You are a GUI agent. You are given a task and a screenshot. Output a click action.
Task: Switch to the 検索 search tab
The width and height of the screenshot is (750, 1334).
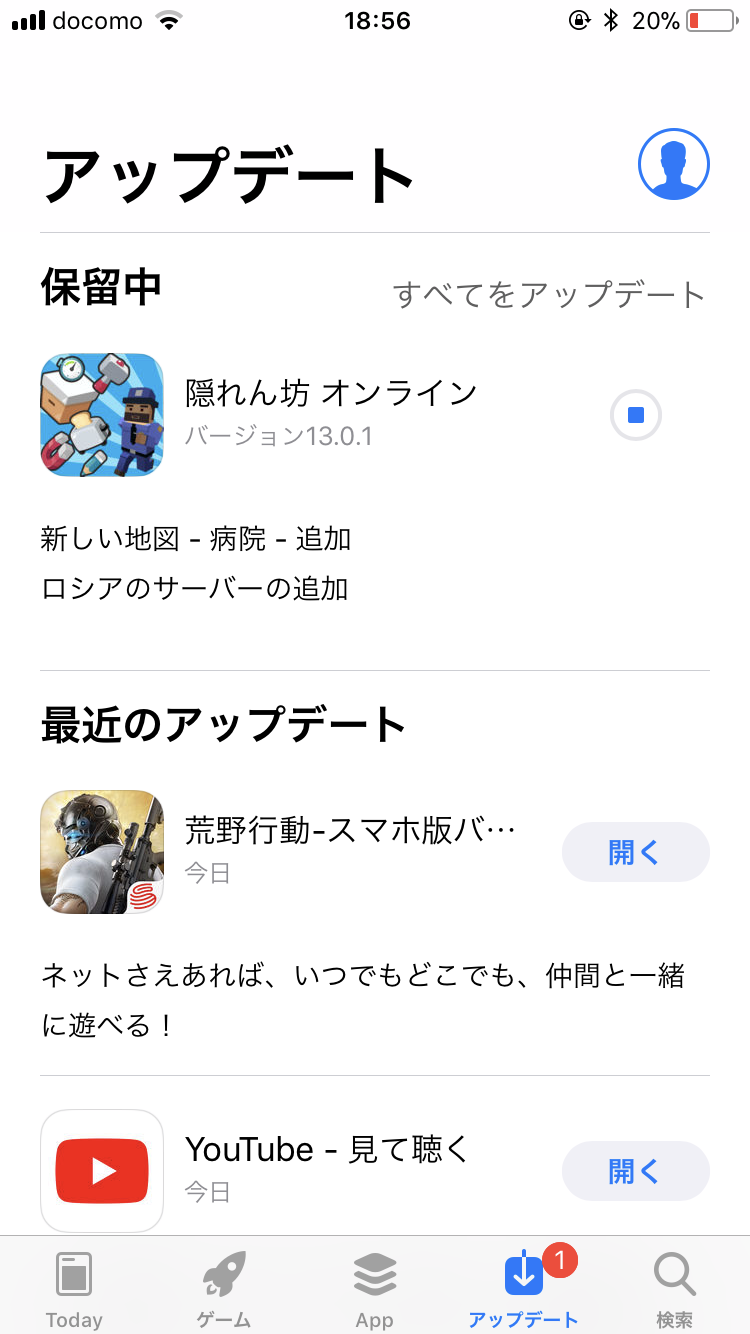[674, 1289]
